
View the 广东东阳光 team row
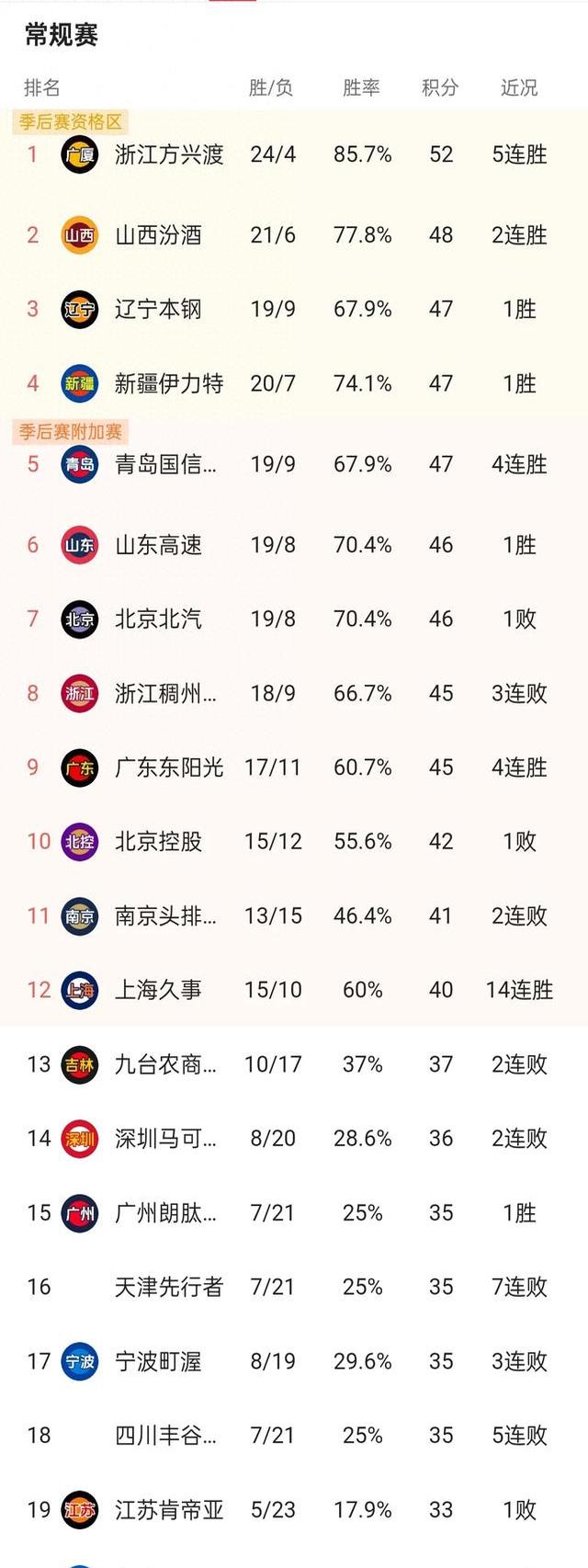169,767
